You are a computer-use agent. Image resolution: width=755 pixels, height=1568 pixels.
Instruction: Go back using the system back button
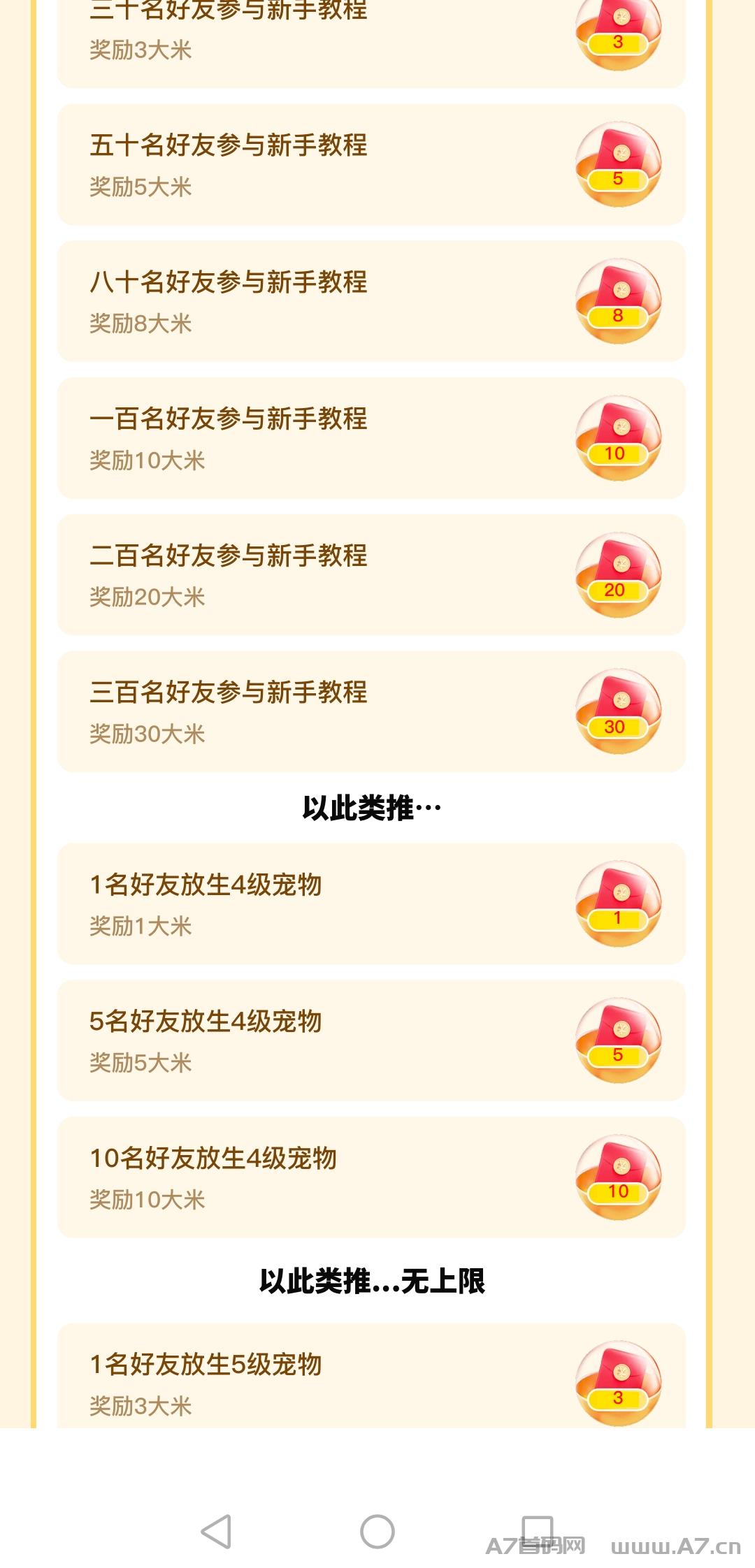pos(216,1532)
